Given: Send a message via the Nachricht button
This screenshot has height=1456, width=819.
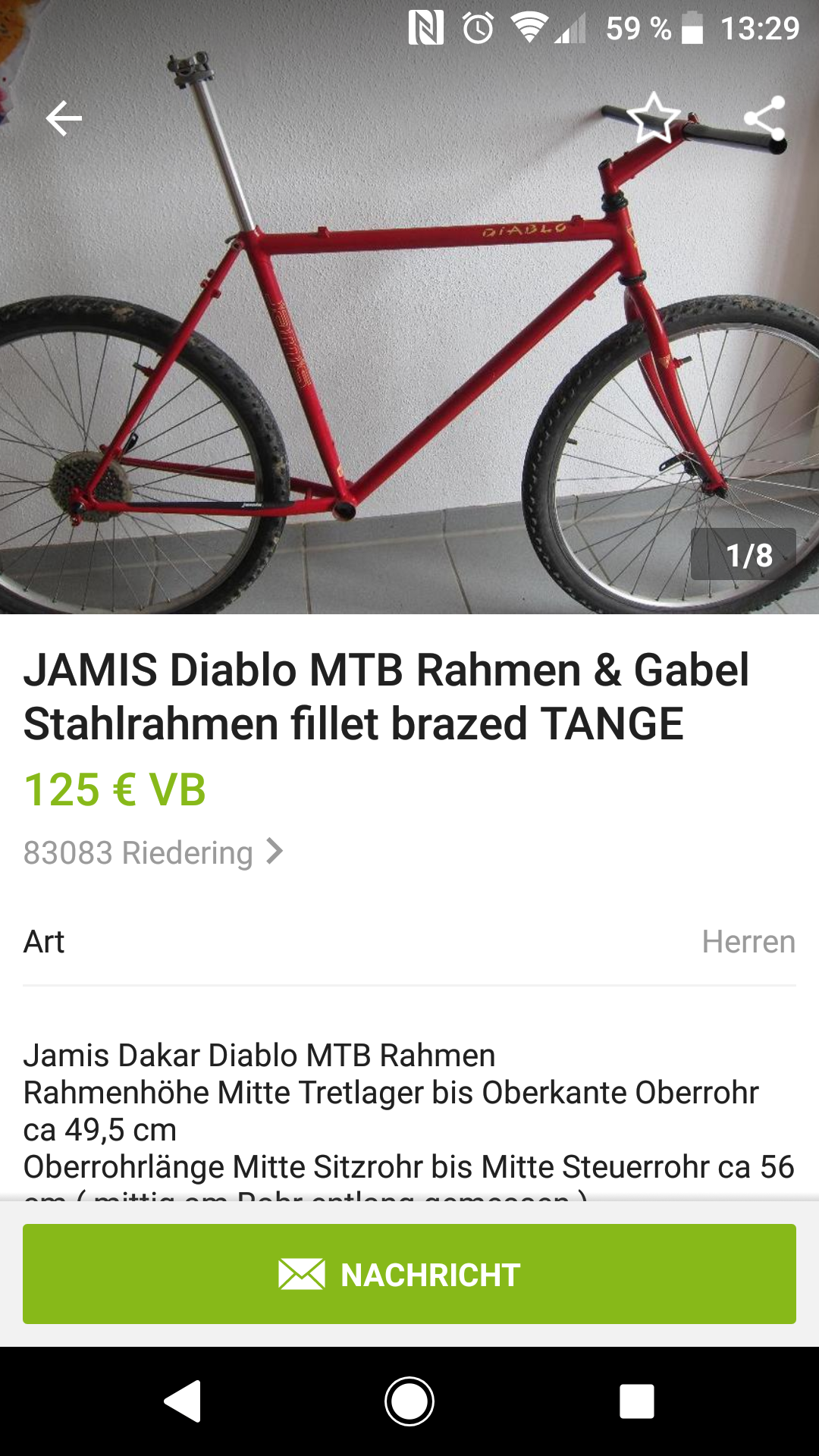Looking at the screenshot, I should [x=409, y=1274].
